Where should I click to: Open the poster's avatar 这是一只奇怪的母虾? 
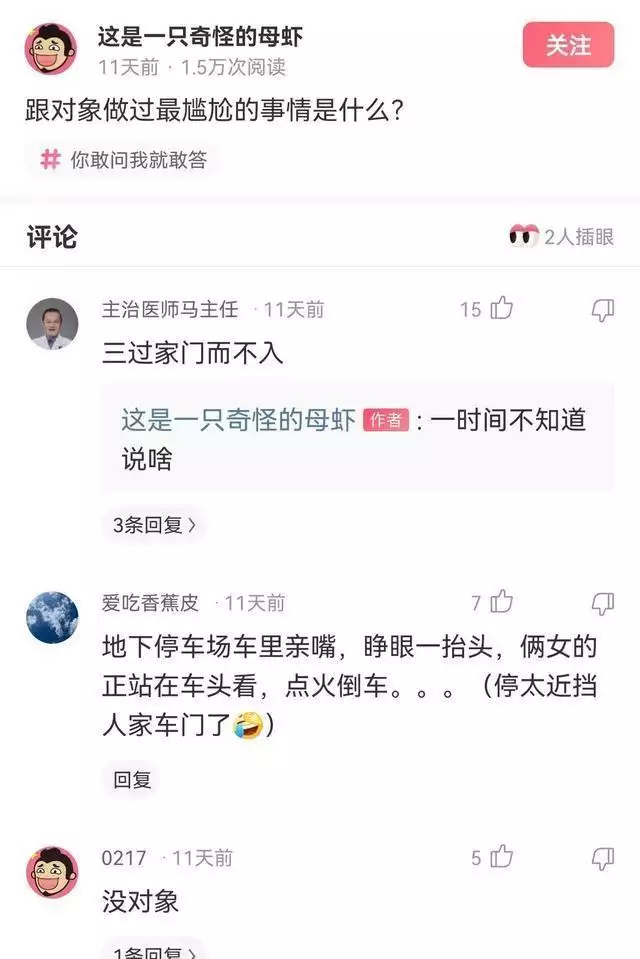51,49
